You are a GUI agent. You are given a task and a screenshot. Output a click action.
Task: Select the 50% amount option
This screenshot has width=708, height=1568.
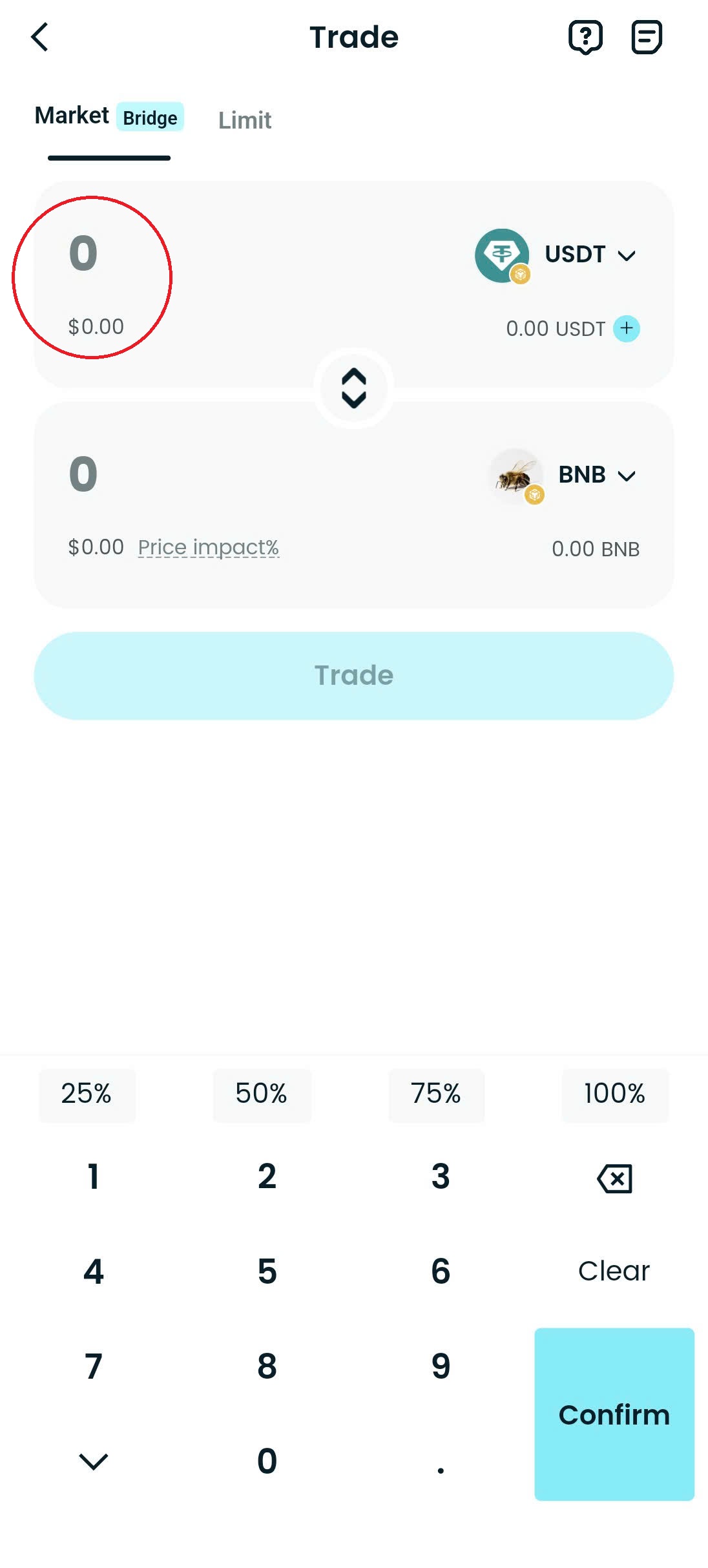pyautogui.click(x=262, y=1094)
